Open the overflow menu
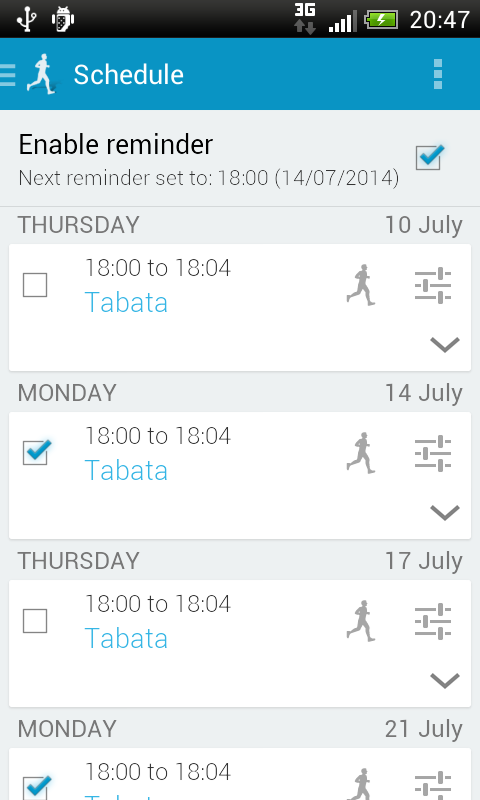 tap(438, 74)
